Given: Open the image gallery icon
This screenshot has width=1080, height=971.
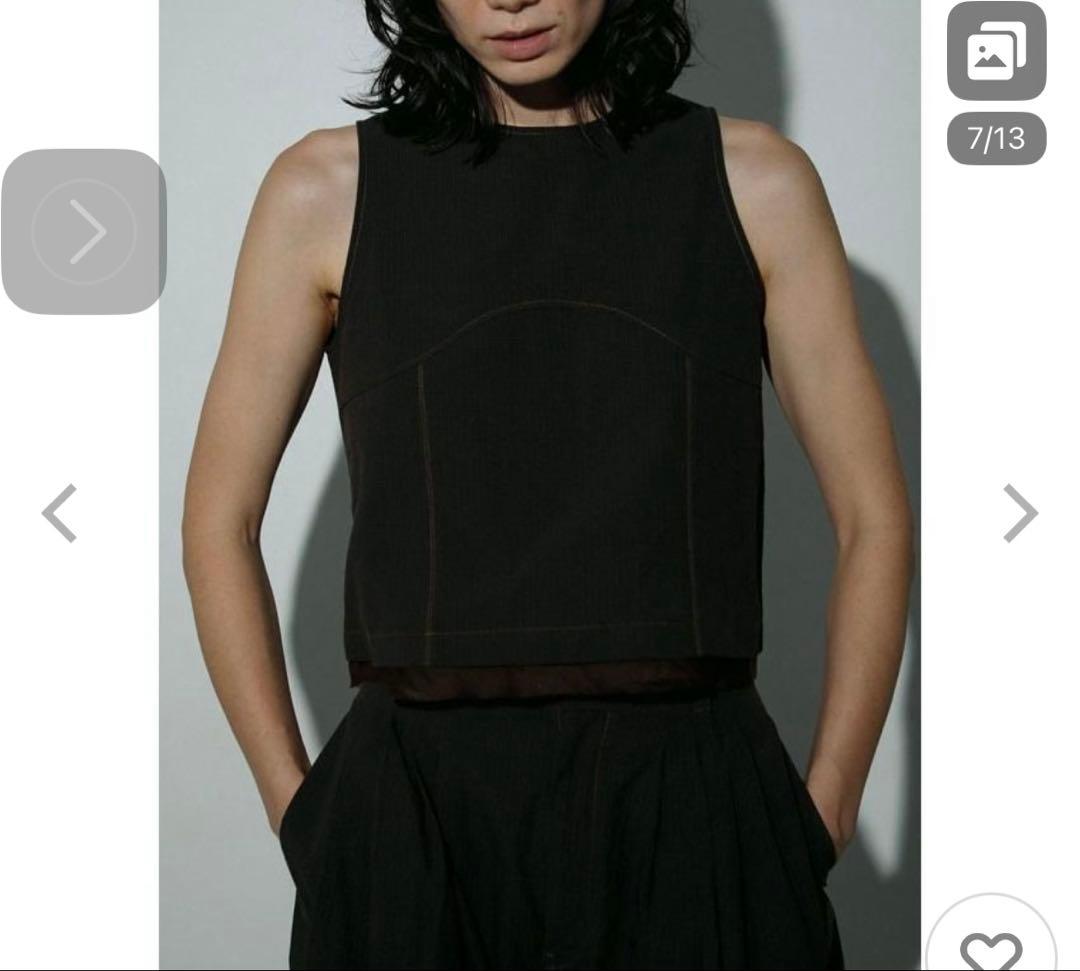Looking at the screenshot, I should tap(996, 52).
